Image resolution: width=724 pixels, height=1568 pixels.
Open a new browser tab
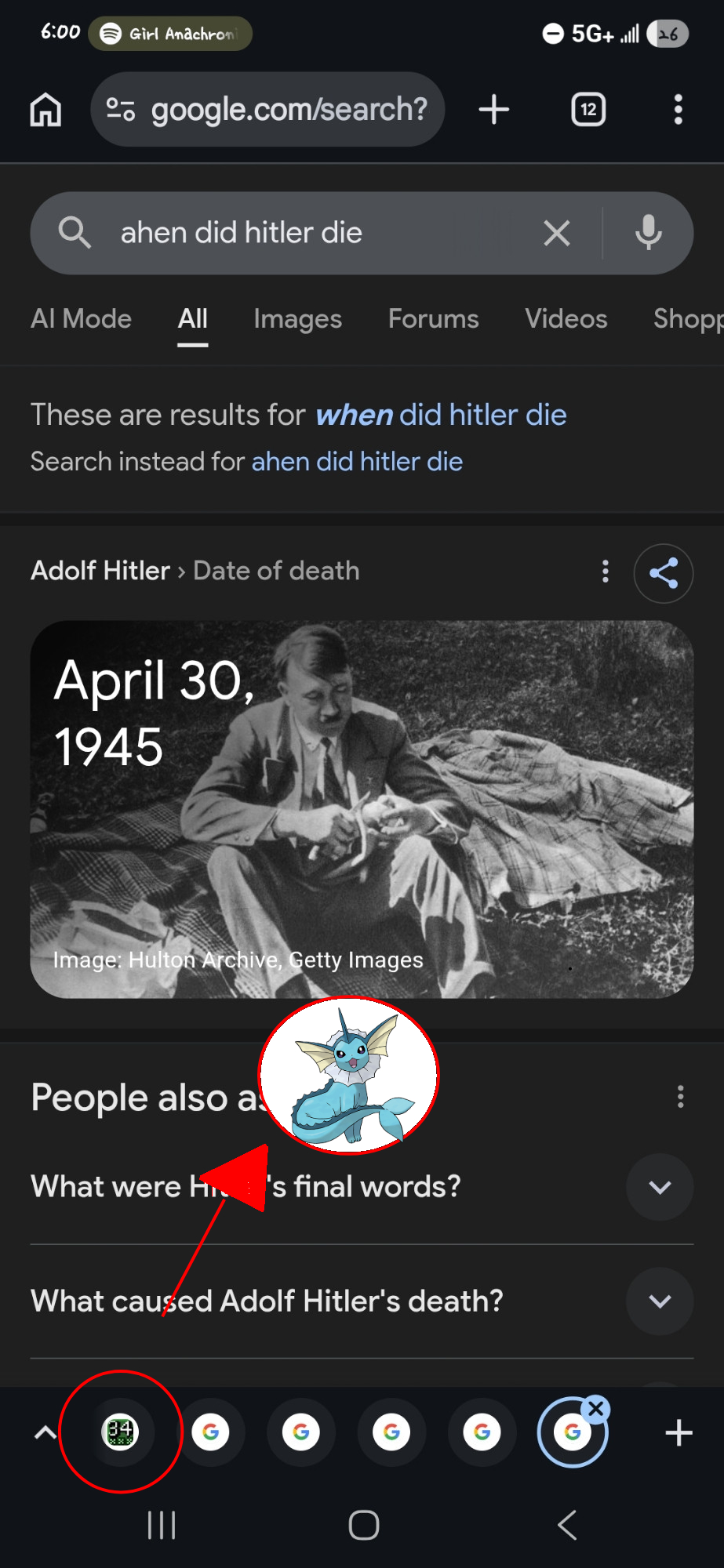click(x=494, y=110)
